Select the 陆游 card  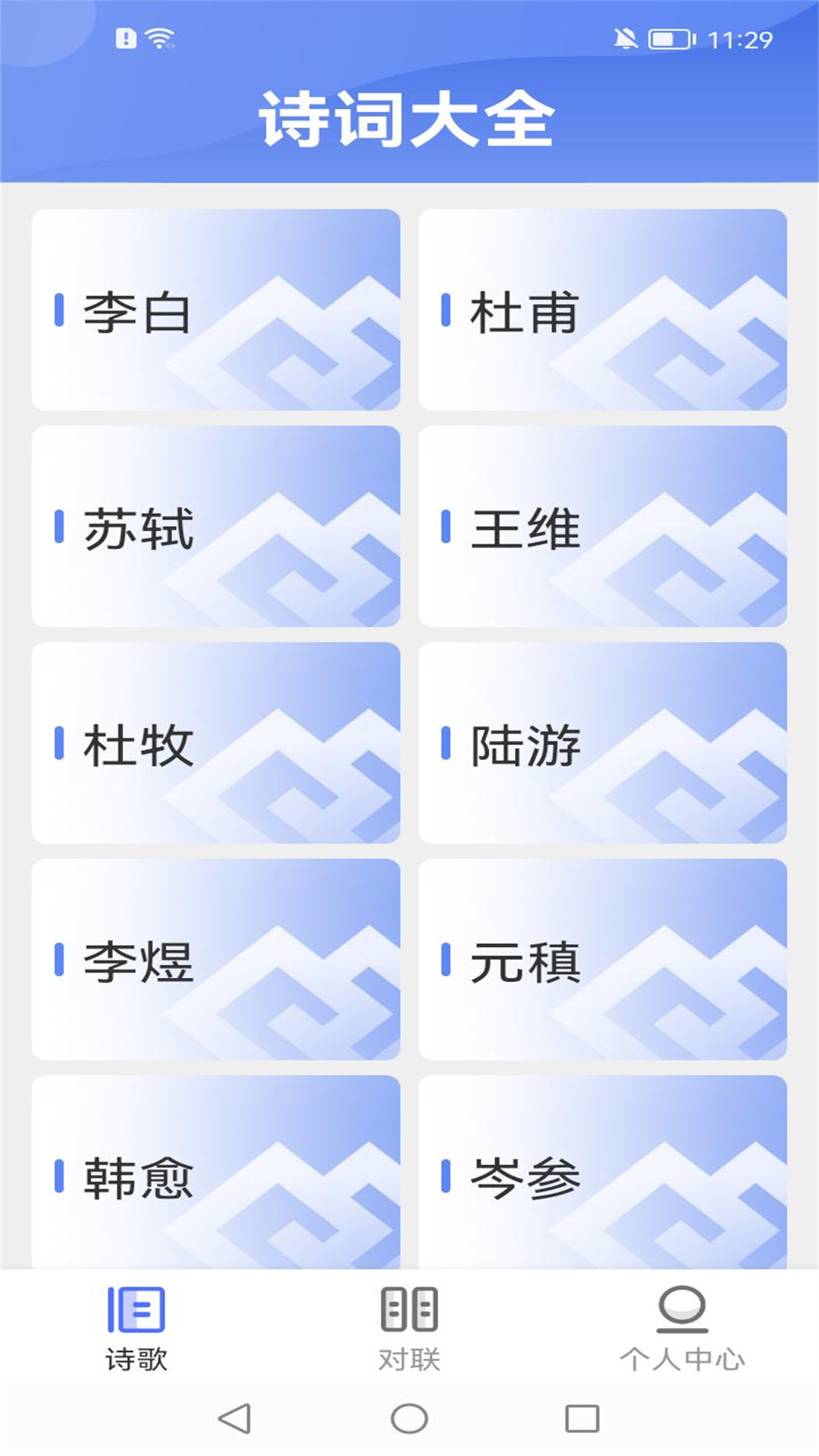(603, 742)
